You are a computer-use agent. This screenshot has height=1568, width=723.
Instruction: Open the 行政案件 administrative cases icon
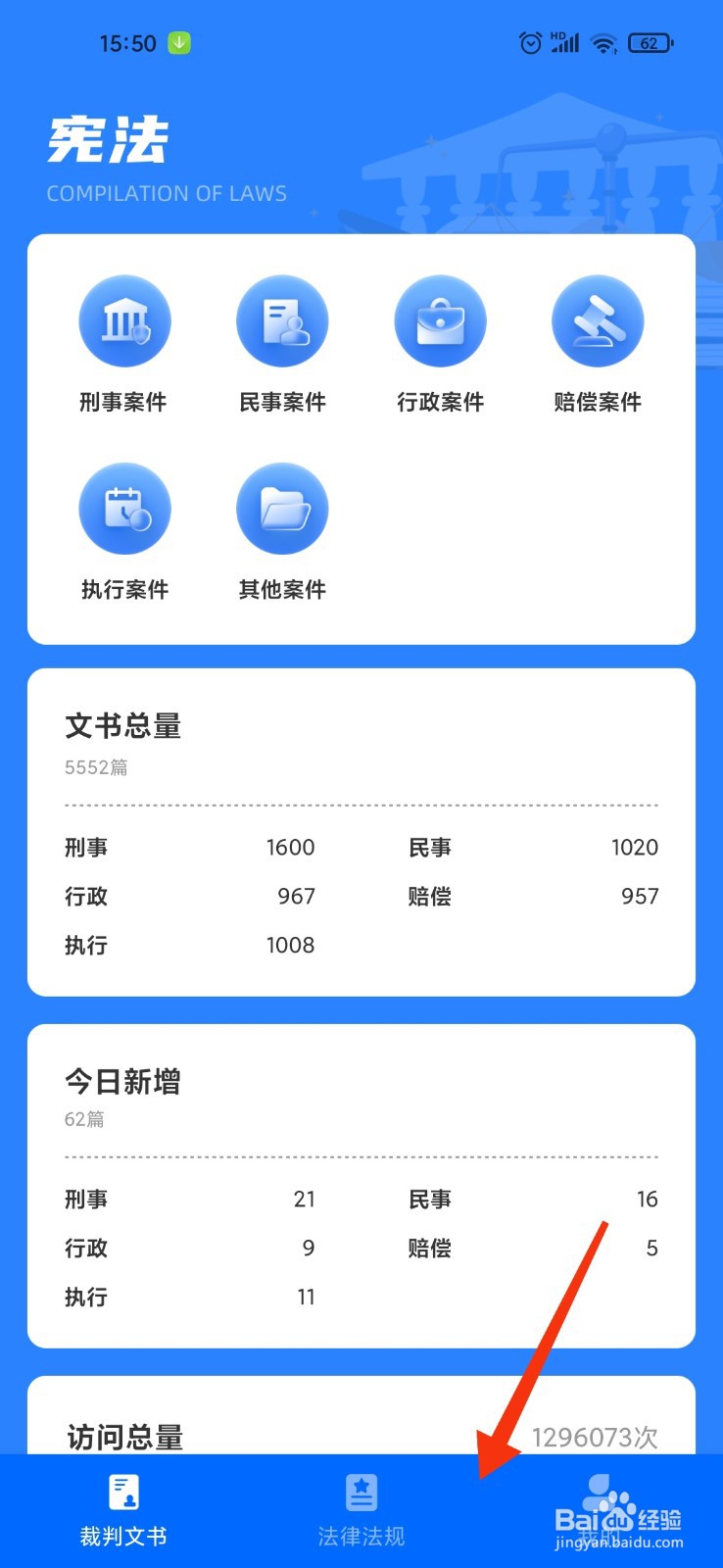click(440, 320)
